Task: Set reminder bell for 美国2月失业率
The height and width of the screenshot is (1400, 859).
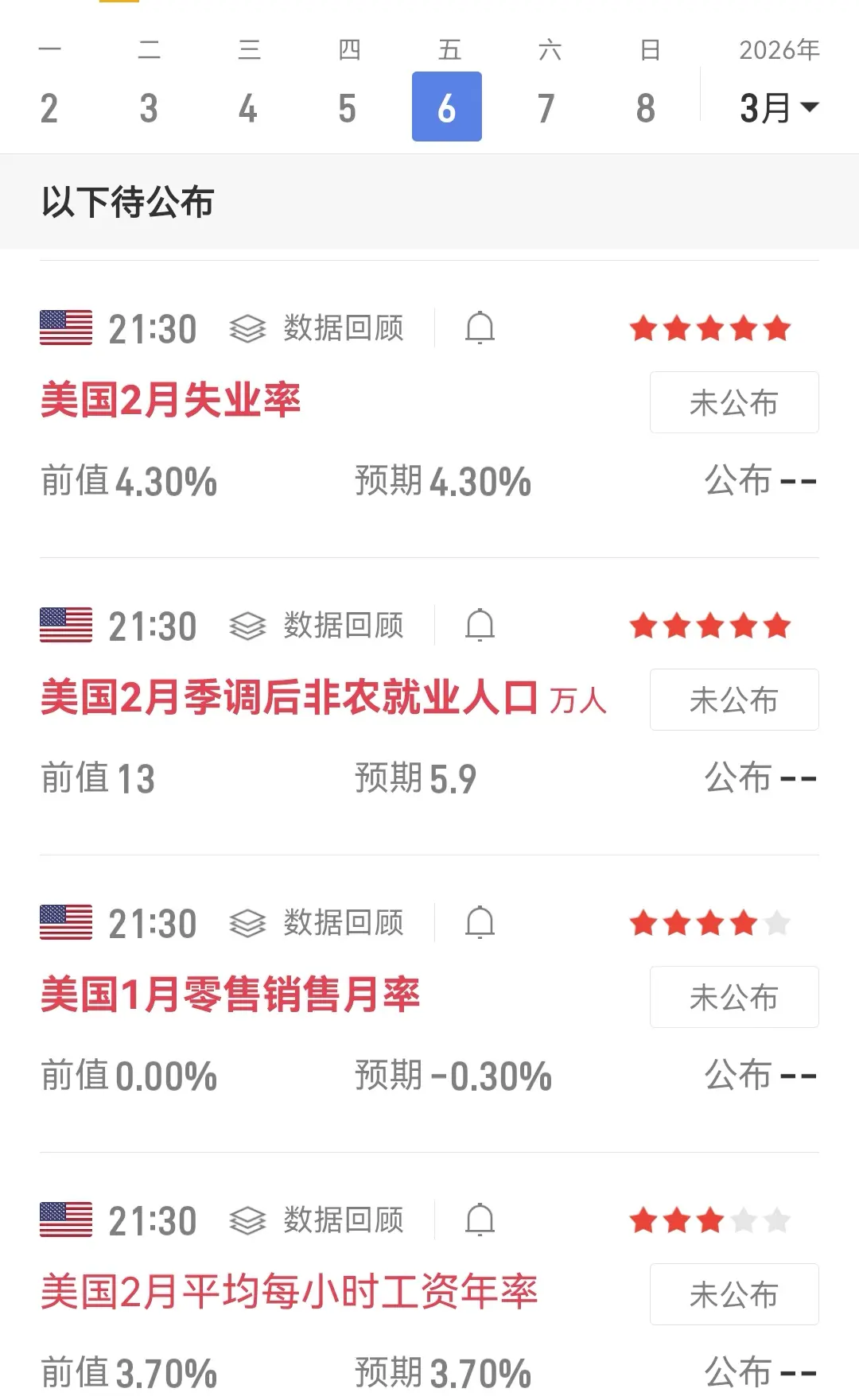Action: click(480, 328)
